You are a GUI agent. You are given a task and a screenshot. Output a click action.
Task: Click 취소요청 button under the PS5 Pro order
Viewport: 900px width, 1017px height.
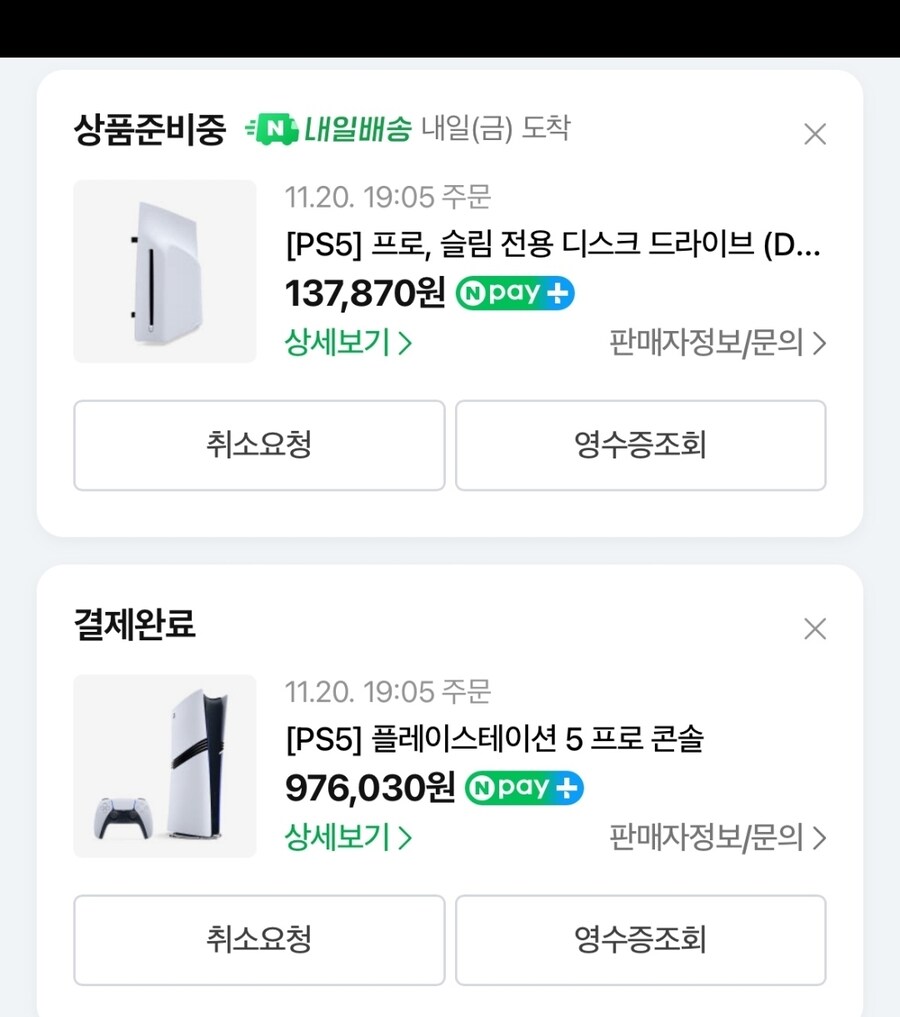[x=259, y=940]
